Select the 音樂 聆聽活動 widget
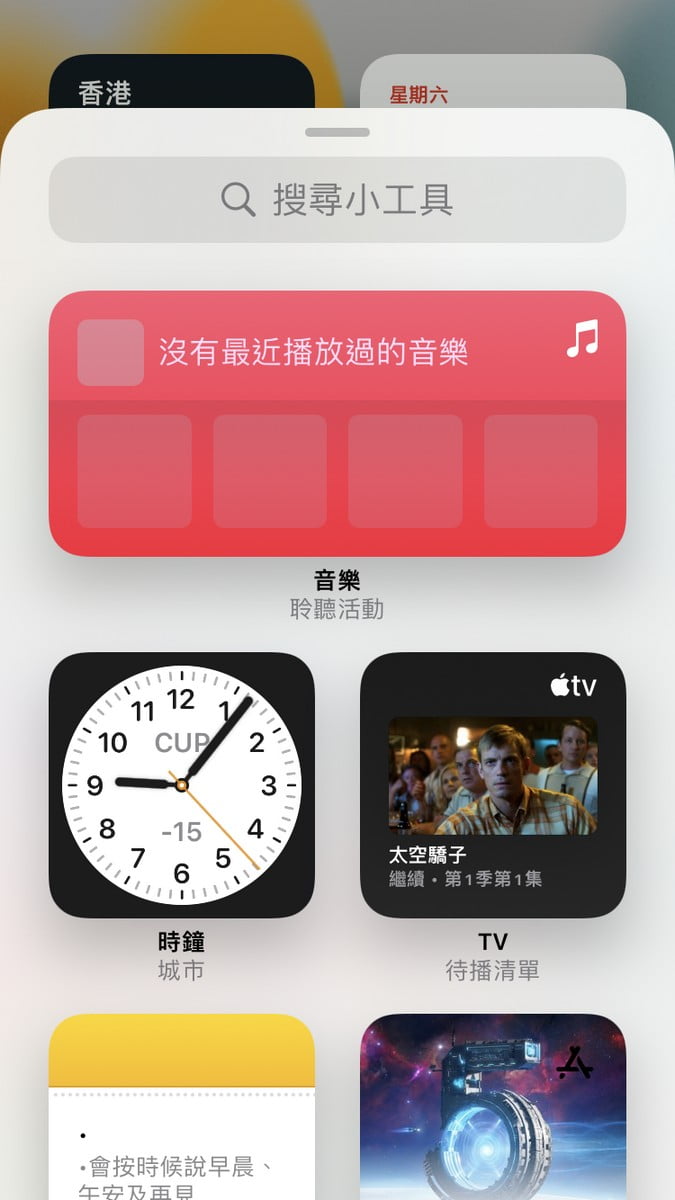 [x=337, y=423]
